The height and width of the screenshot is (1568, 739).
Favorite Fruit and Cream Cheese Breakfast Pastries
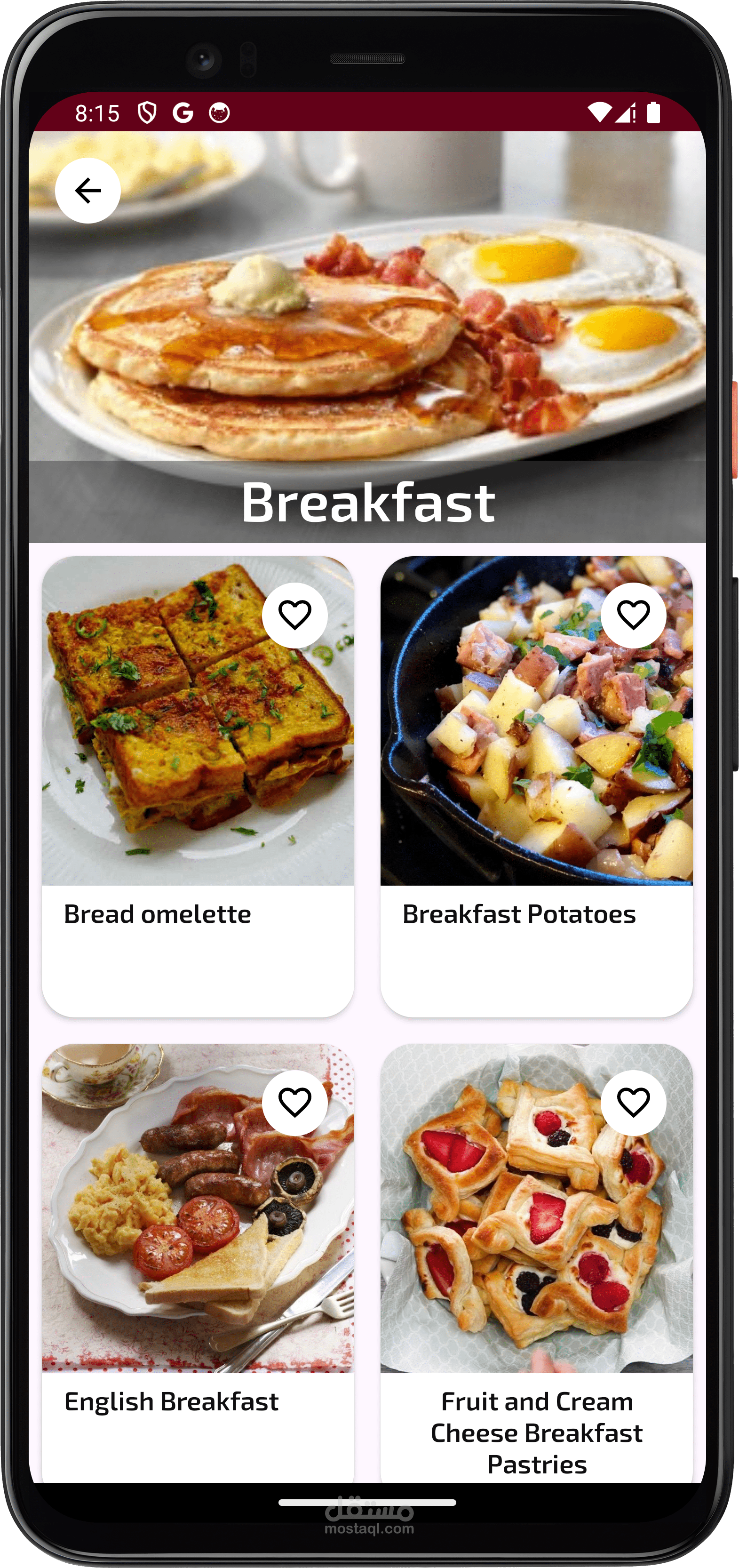[633, 1102]
